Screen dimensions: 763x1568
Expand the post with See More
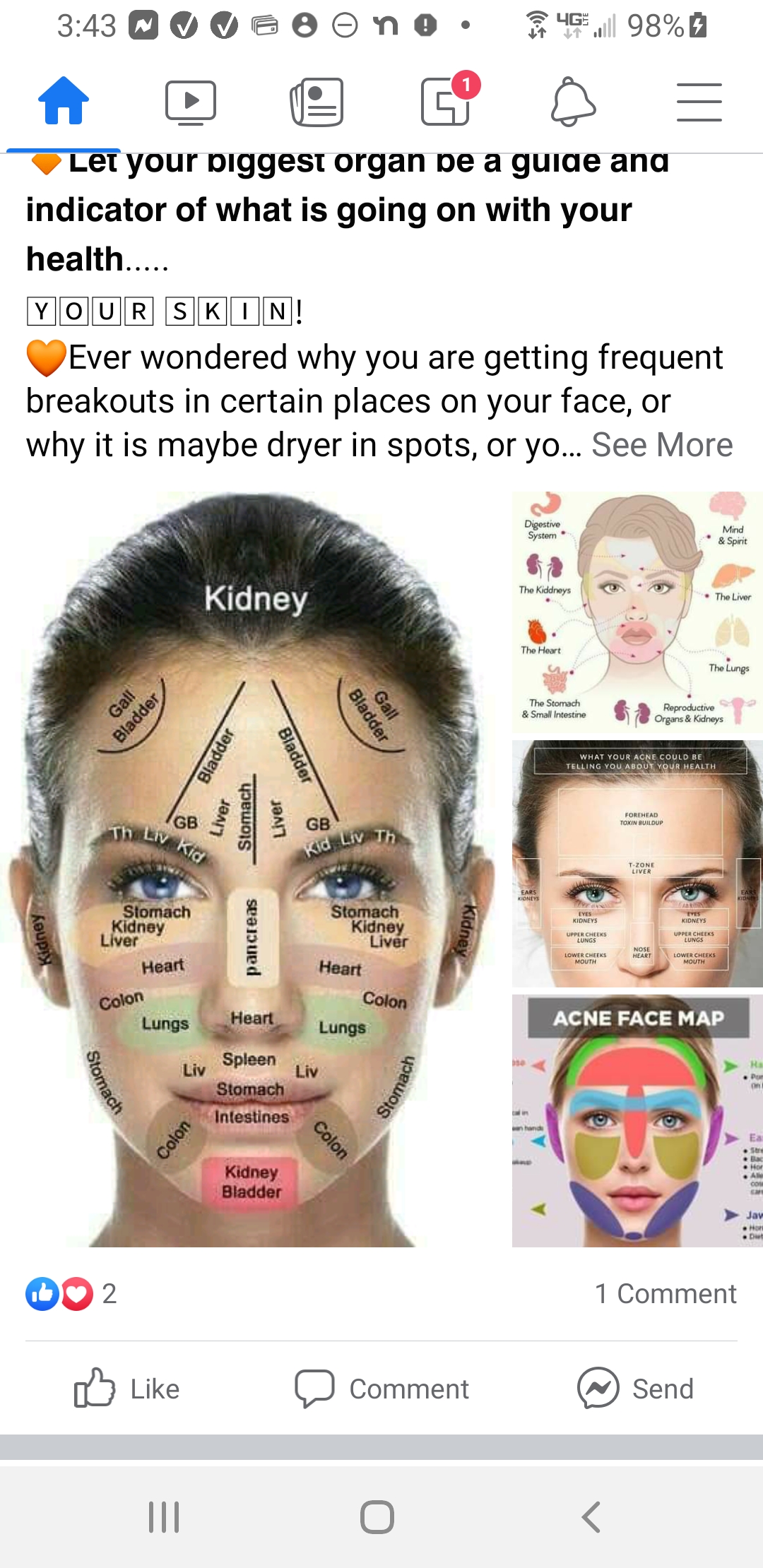pyautogui.click(x=662, y=445)
